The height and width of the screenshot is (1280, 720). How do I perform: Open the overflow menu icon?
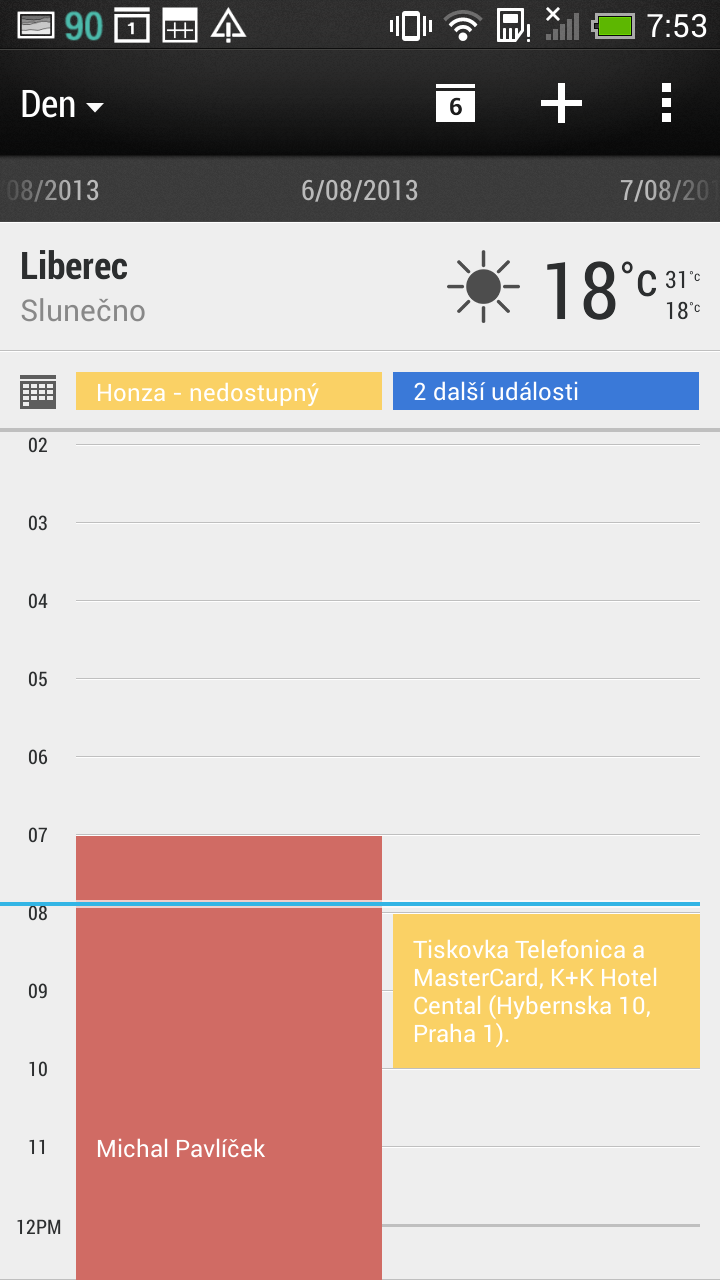pyautogui.click(x=666, y=103)
